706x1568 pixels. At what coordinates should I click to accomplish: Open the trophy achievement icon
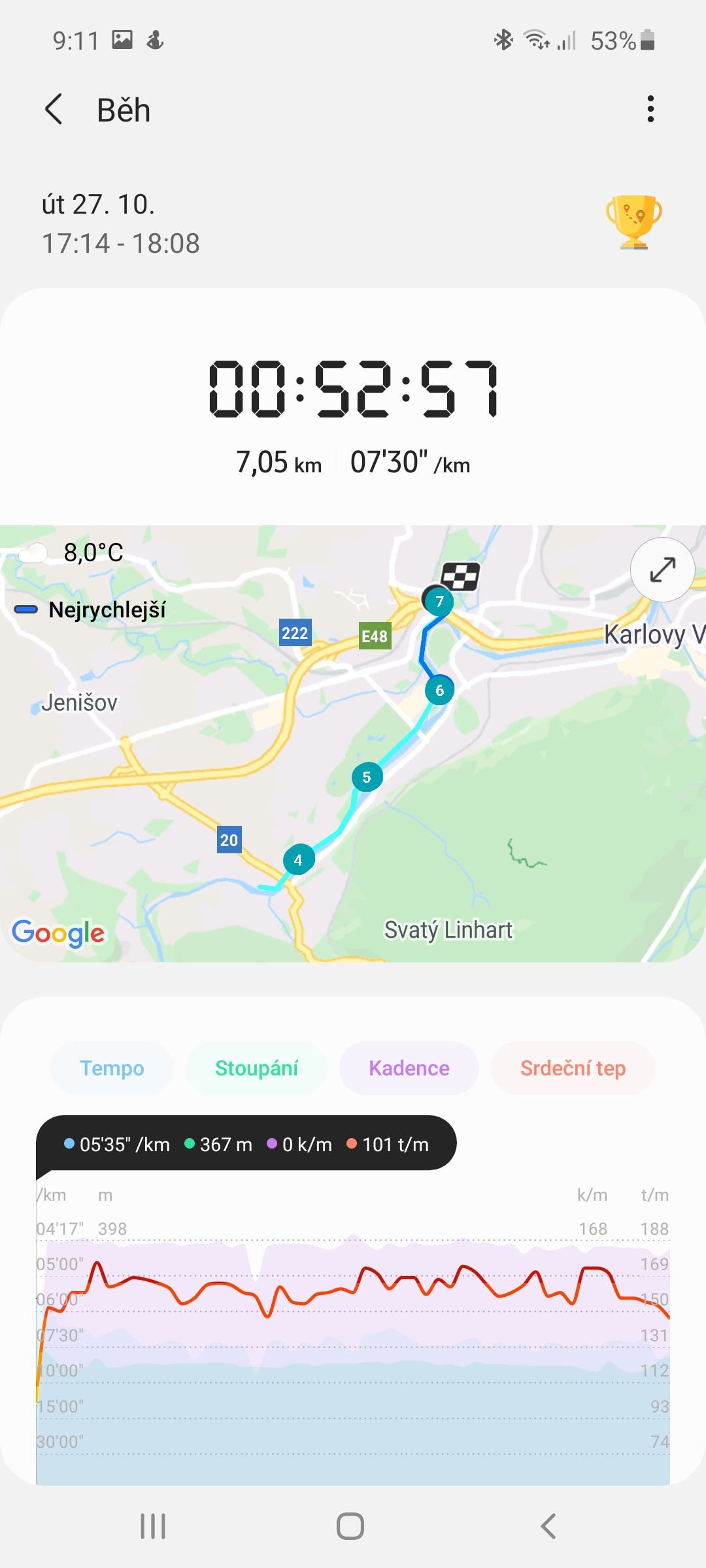point(633,222)
